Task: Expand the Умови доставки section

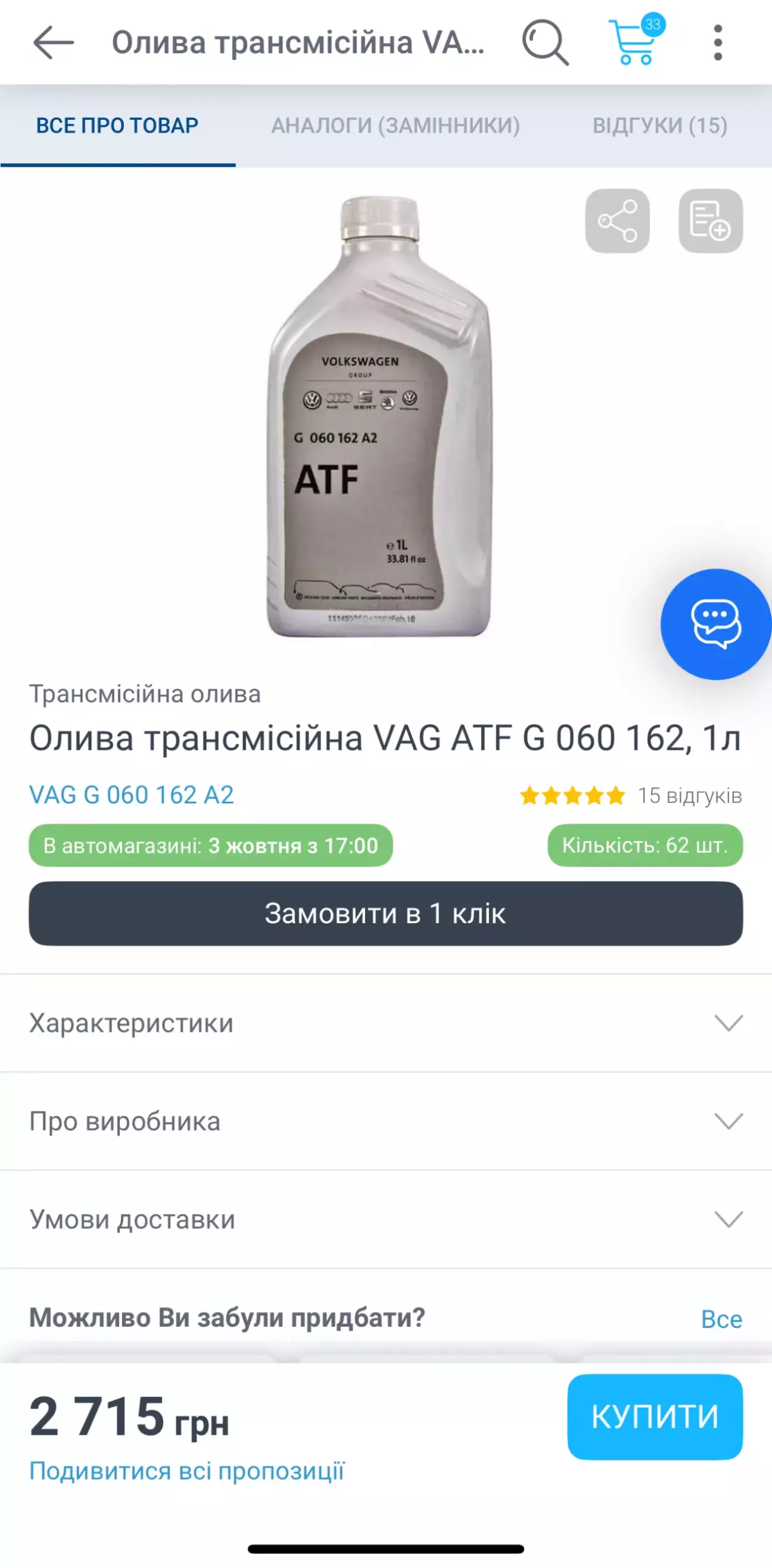Action: pyautogui.click(x=385, y=1219)
